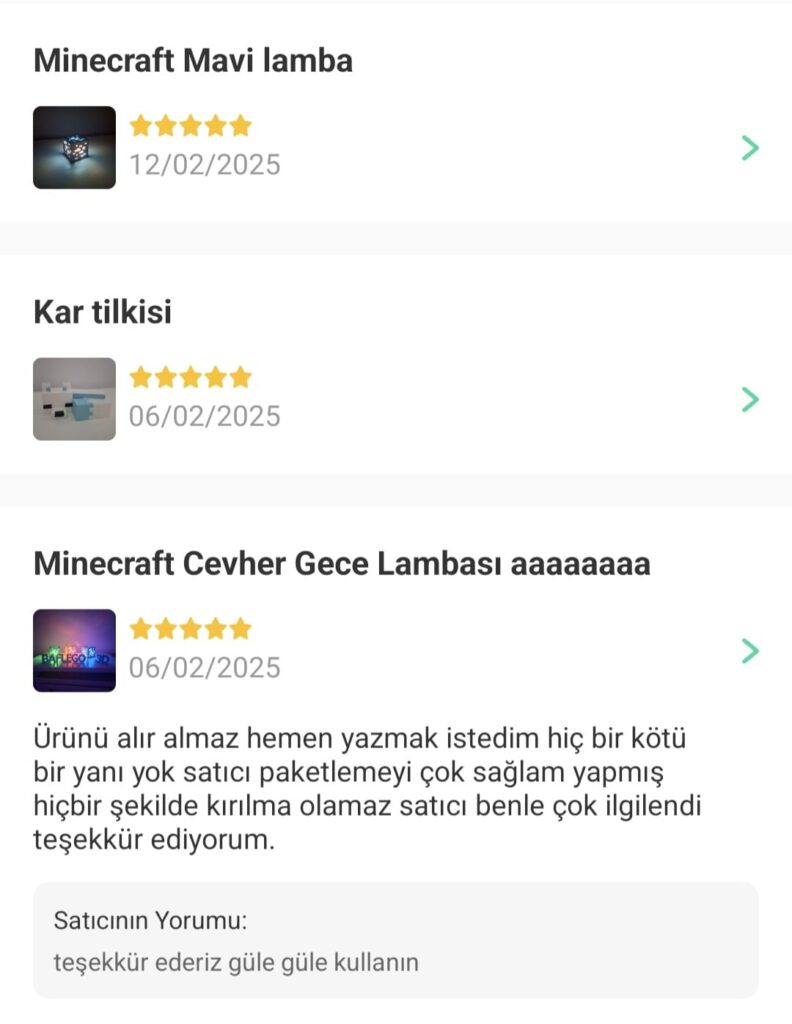This screenshot has height=1024, width=792.
Task: Open the Kar tilkisi review chevron
Action: [x=750, y=400]
